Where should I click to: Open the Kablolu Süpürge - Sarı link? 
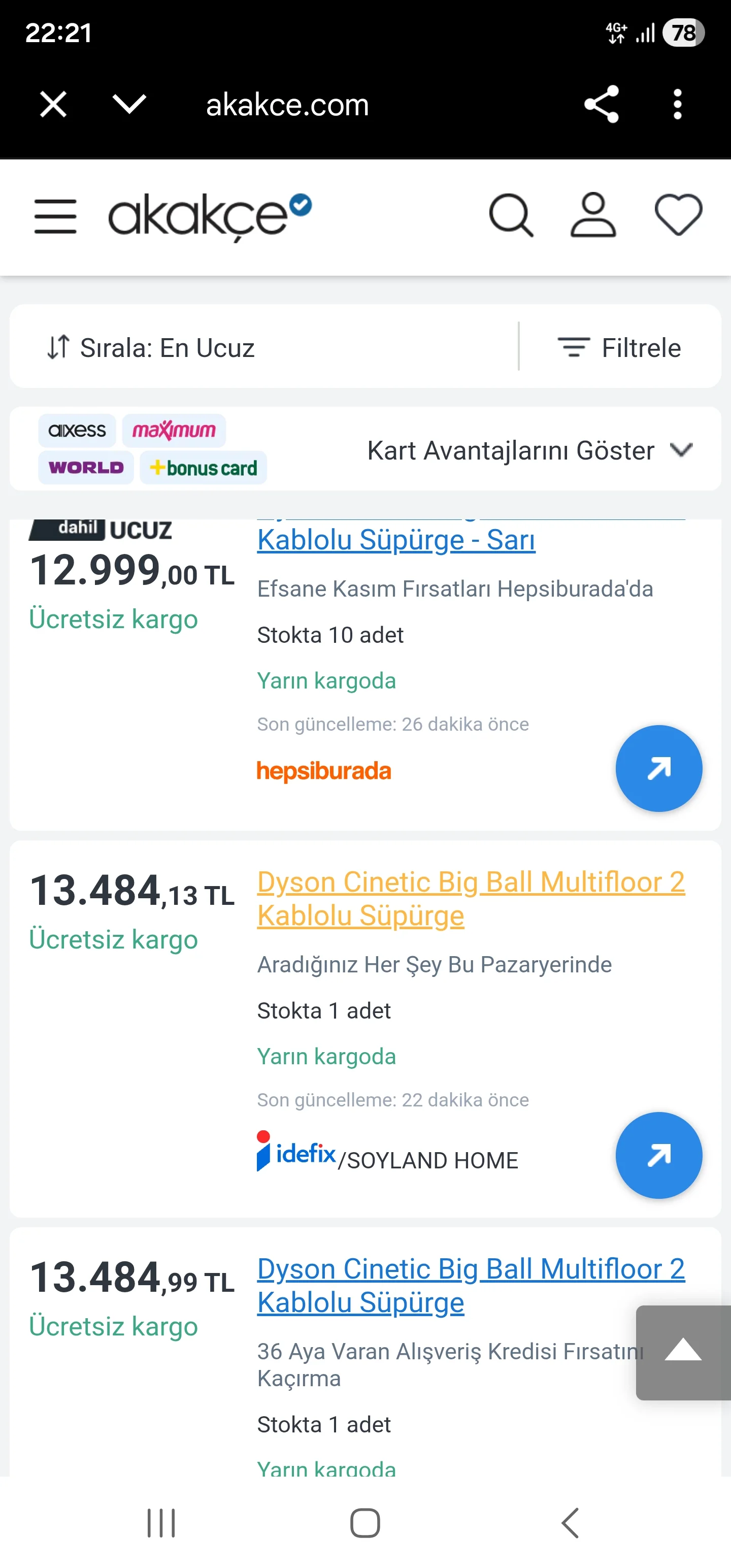[395, 540]
